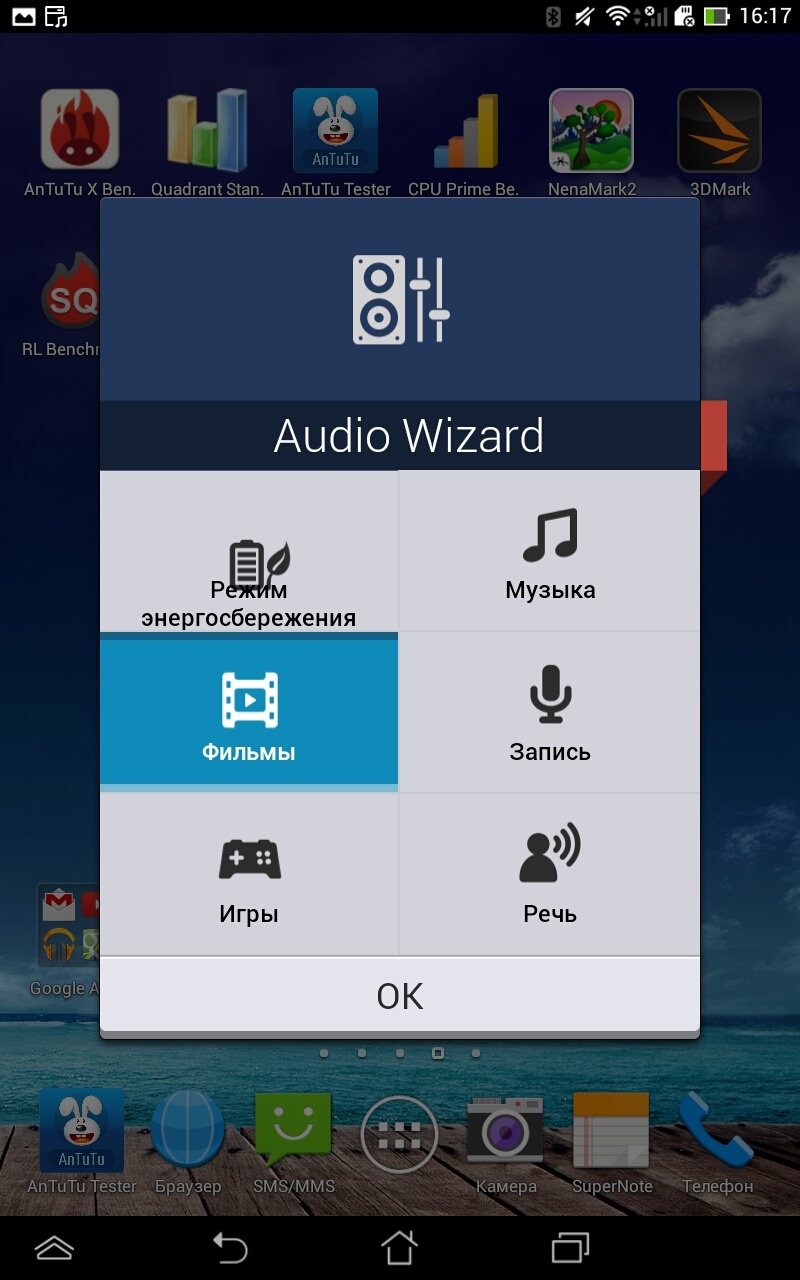Confirm with the OK button
This screenshot has width=800, height=1280.
point(400,995)
